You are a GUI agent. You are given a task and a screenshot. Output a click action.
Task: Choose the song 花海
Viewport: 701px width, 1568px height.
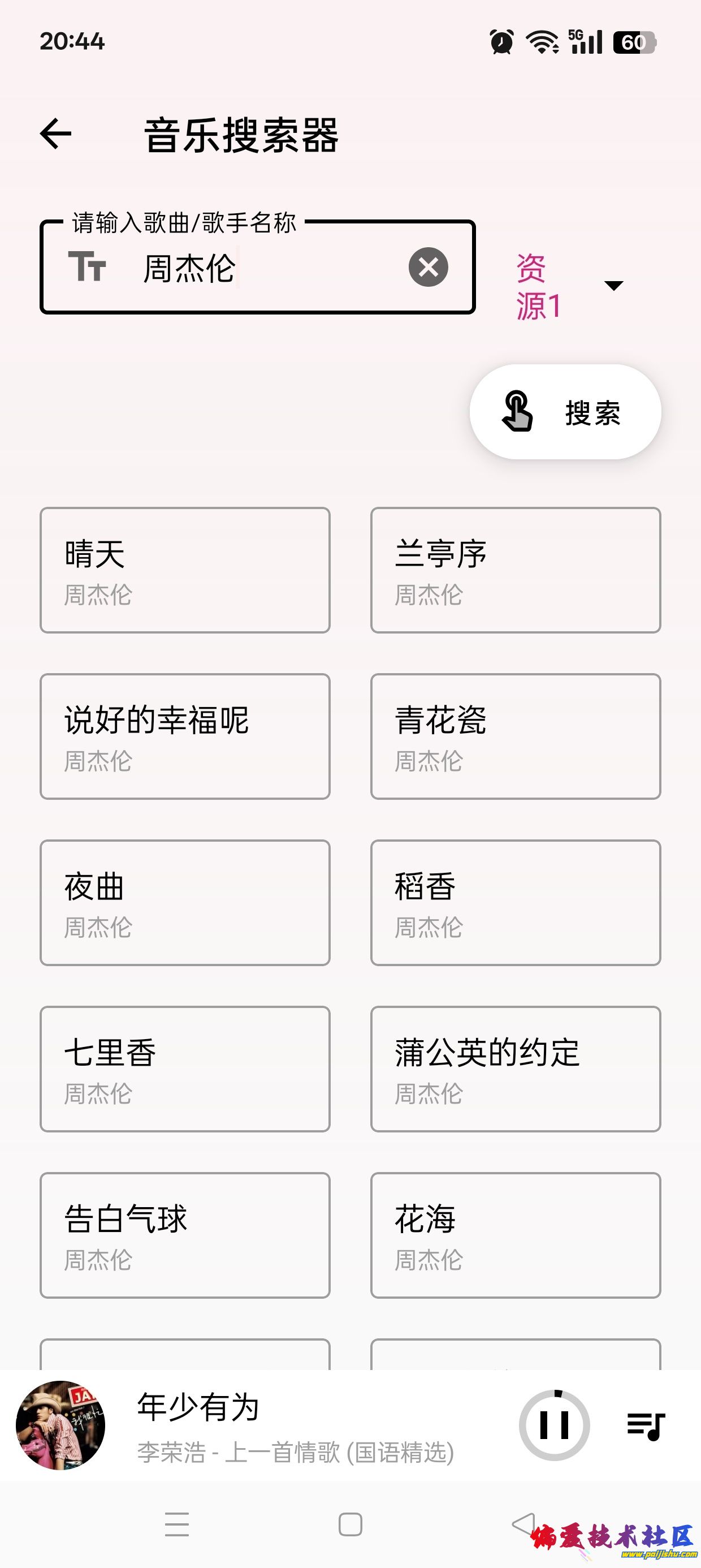[516, 1235]
